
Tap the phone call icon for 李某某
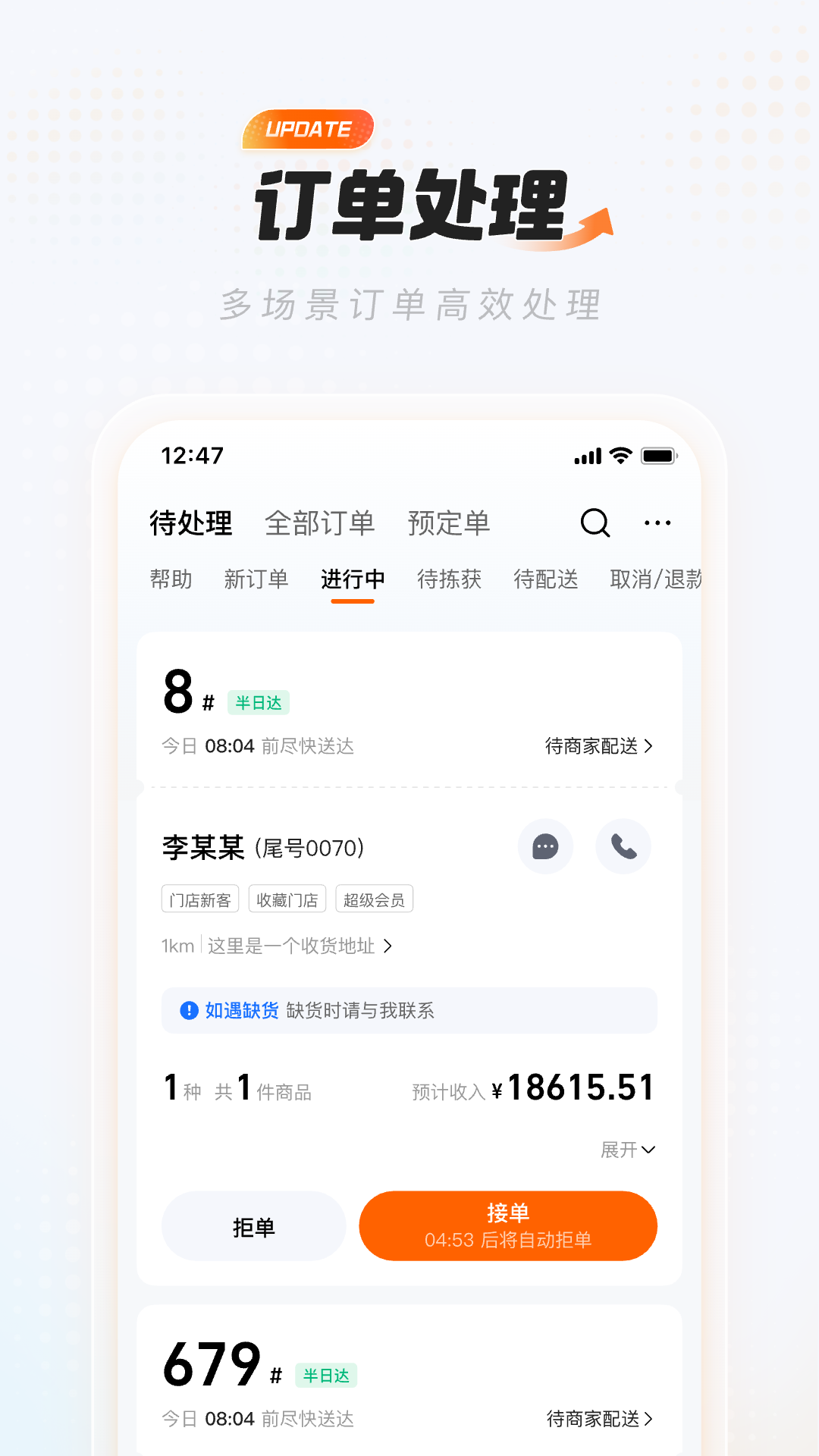[x=623, y=847]
